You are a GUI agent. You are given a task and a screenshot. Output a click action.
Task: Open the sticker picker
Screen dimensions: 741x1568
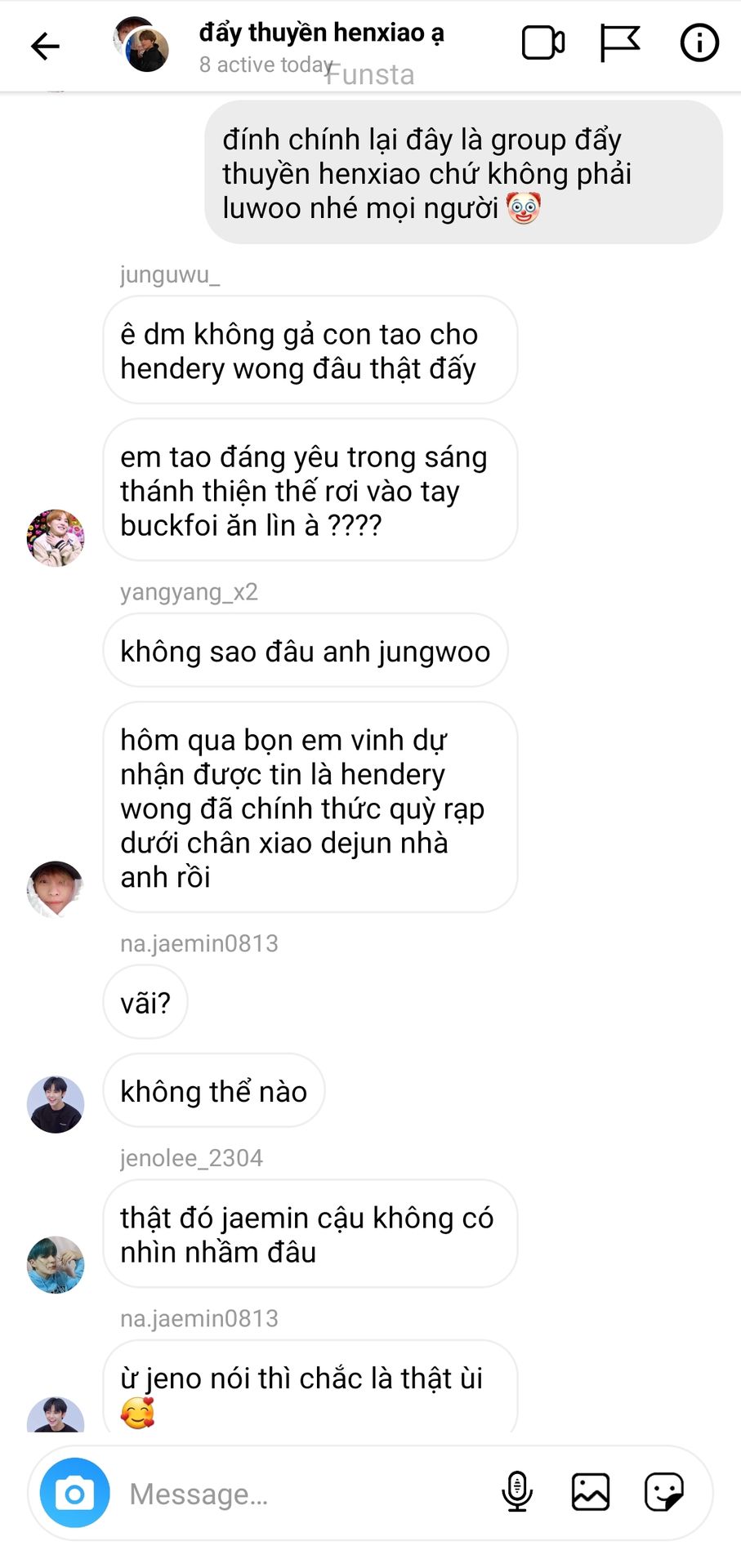click(664, 1492)
